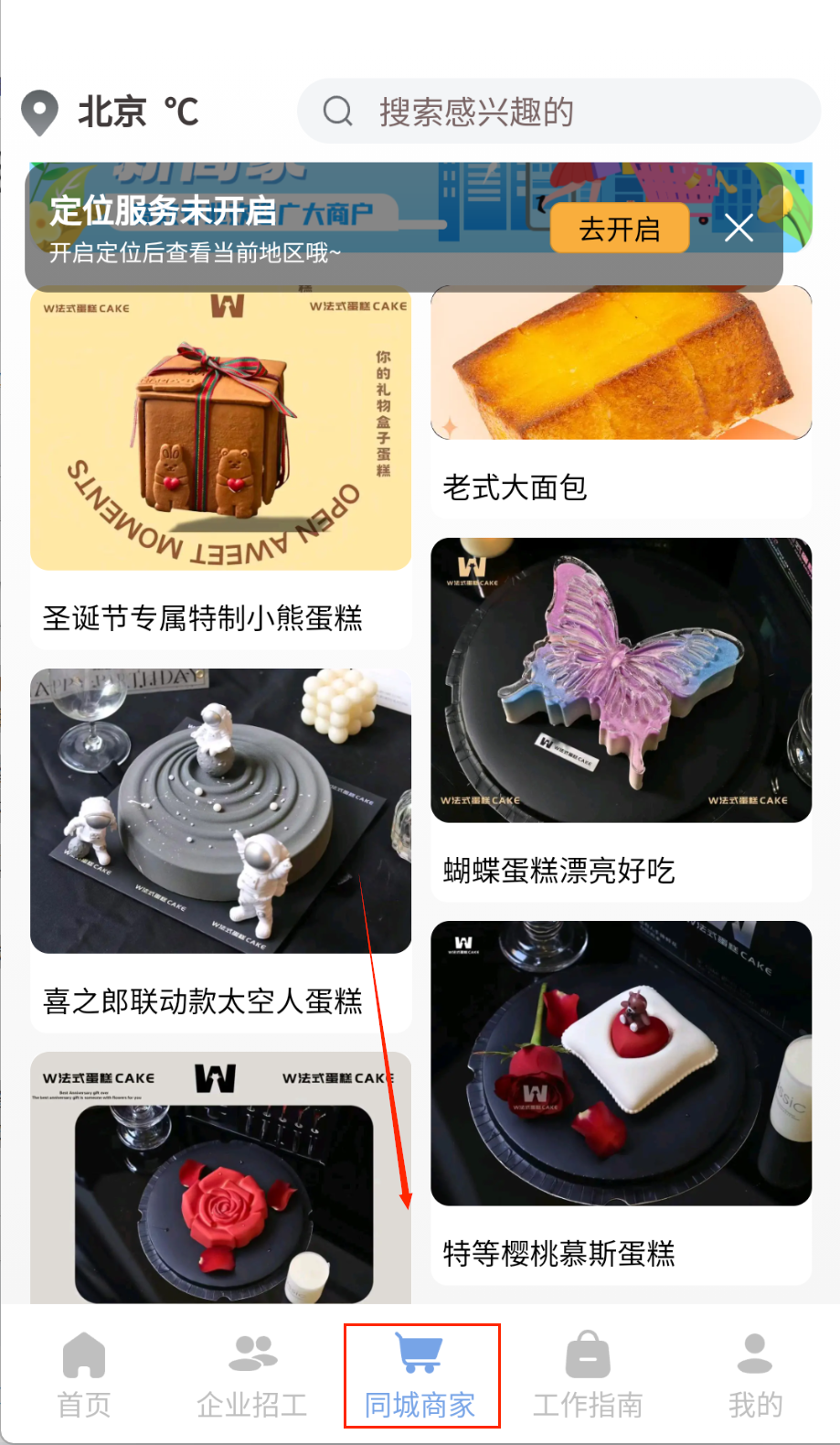View the 特等樱桃慕斯蛋糕 product
Screen dimensions: 840x1445
click(x=621, y=1097)
